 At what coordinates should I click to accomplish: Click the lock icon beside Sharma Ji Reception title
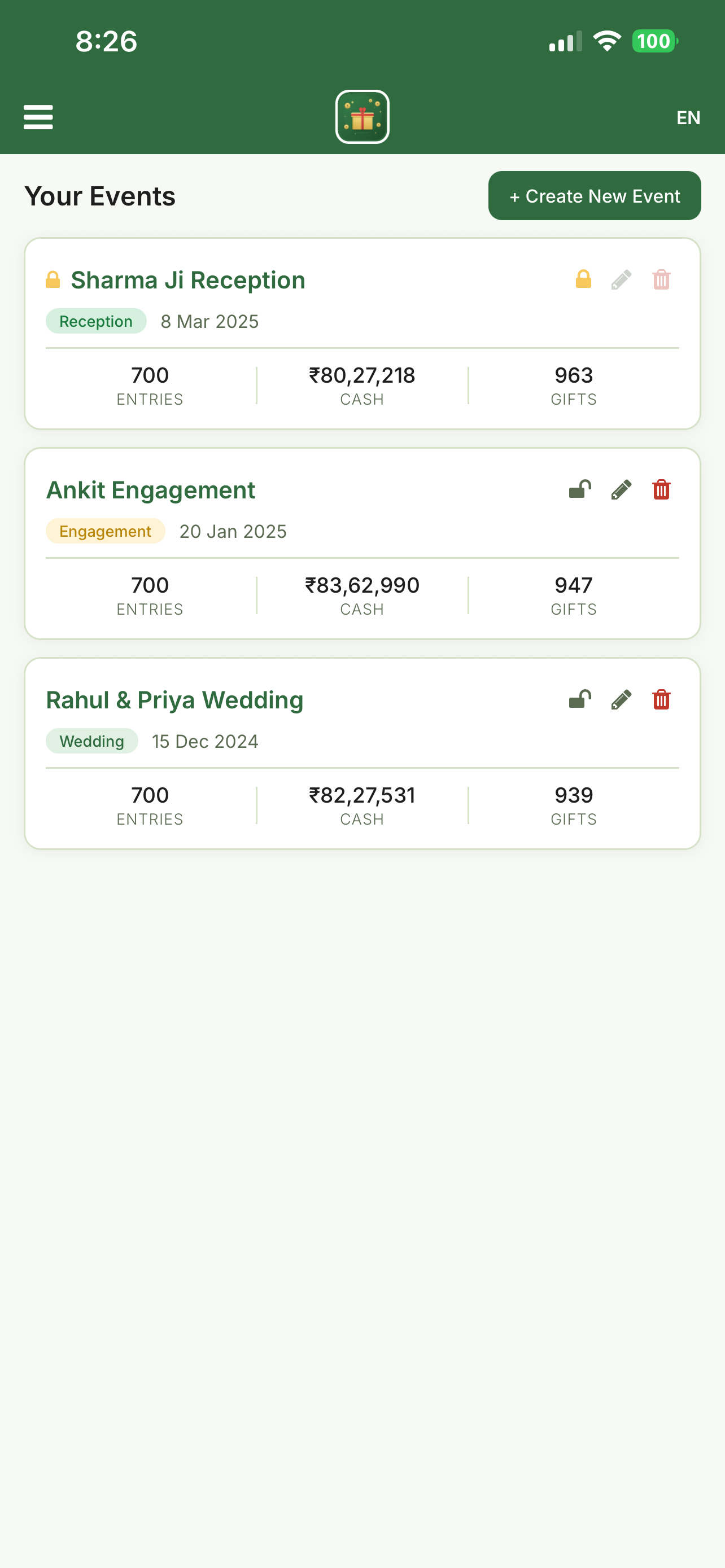click(x=53, y=279)
